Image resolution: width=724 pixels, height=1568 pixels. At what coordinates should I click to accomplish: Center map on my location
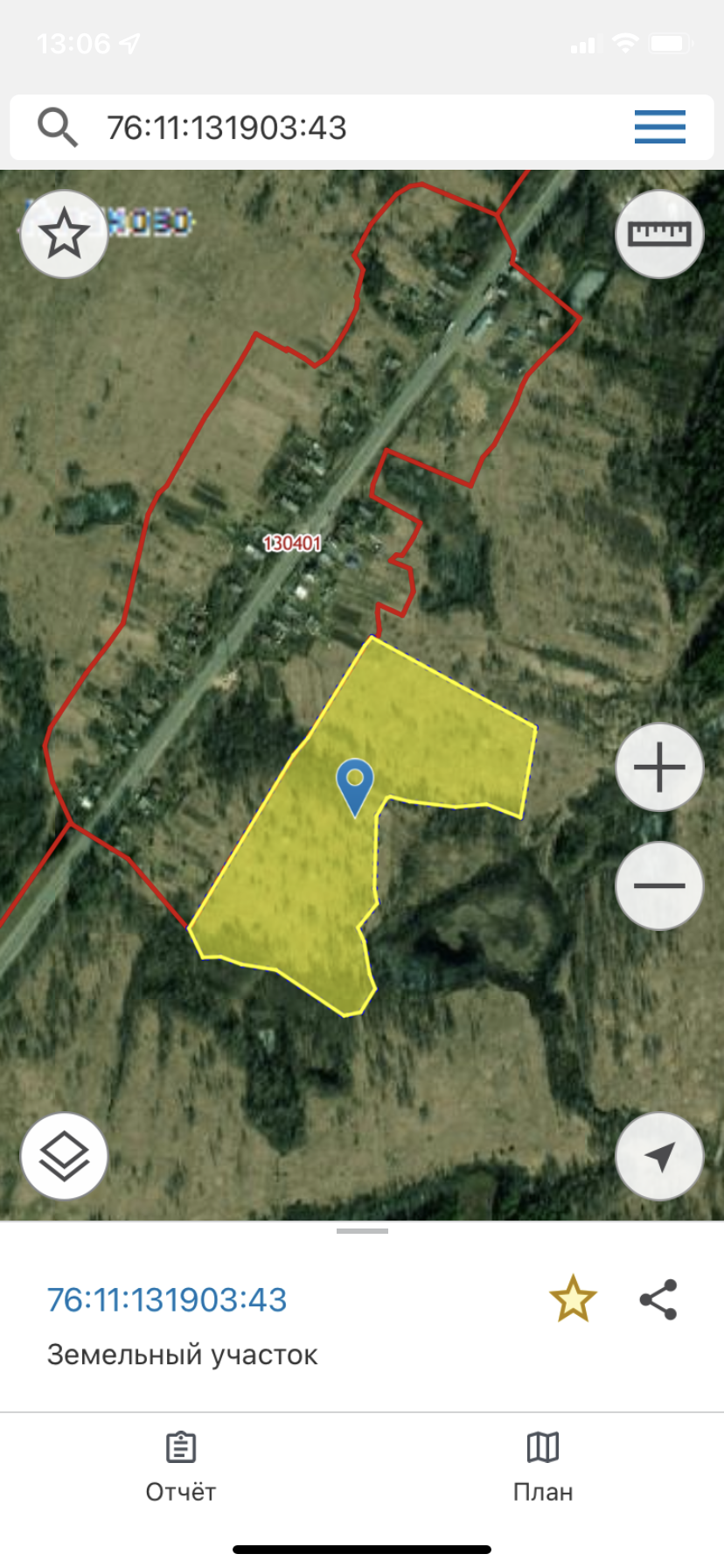pos(659,1157)
